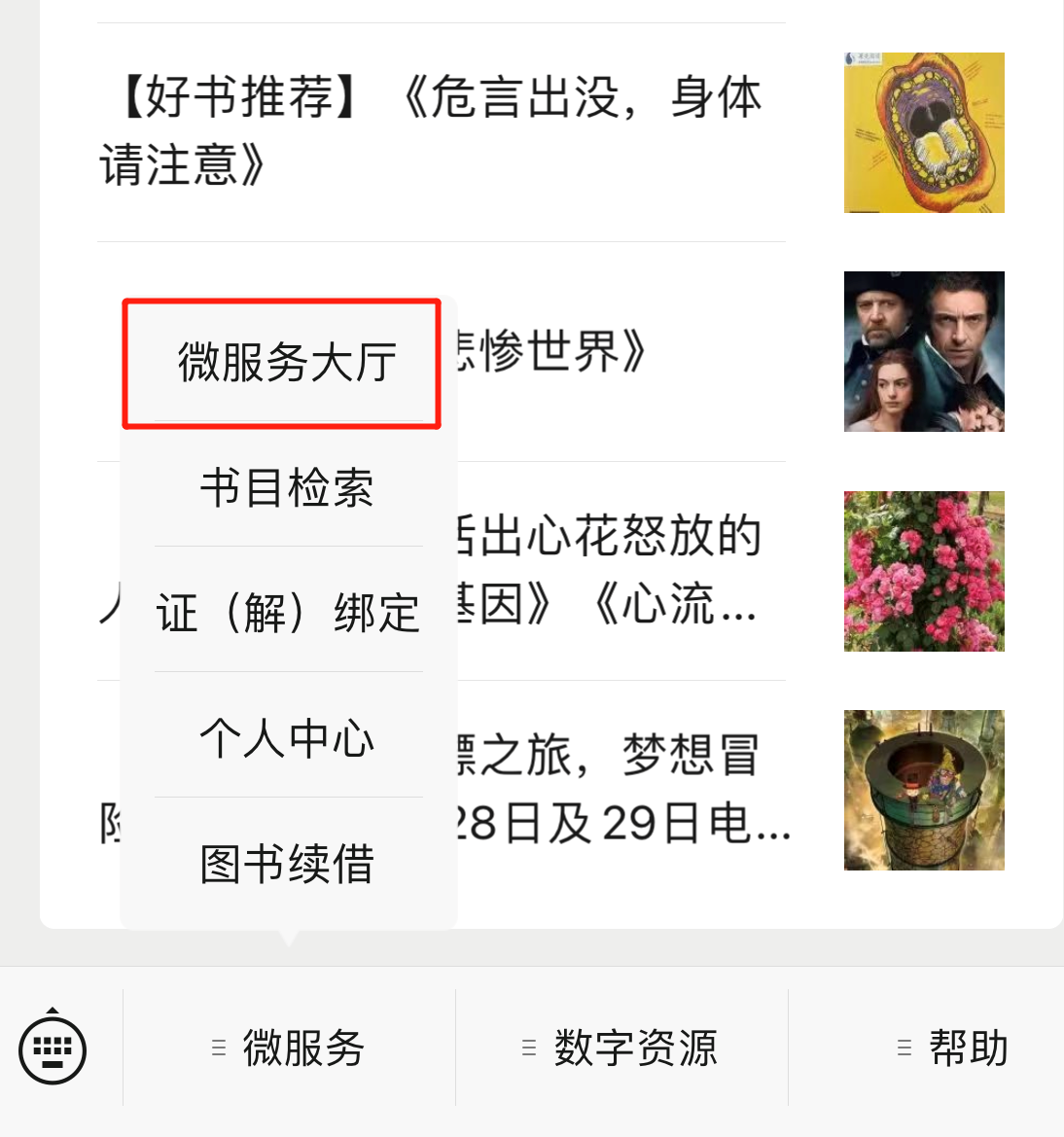
Task: Open the animated tower movie thumbnail
Action: 923,790
